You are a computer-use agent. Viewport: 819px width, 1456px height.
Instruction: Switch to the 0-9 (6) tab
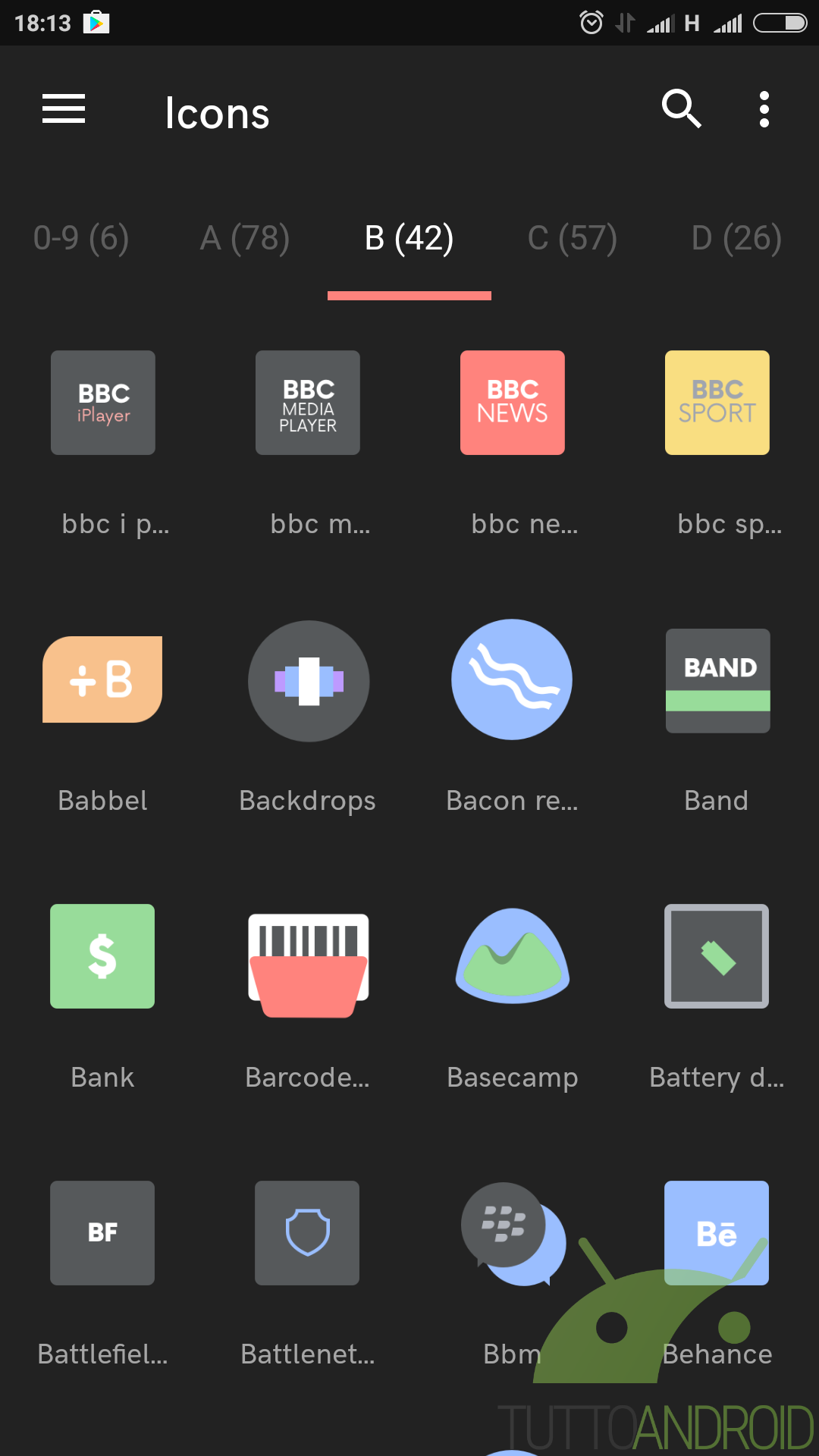click(x=81, y=238)
